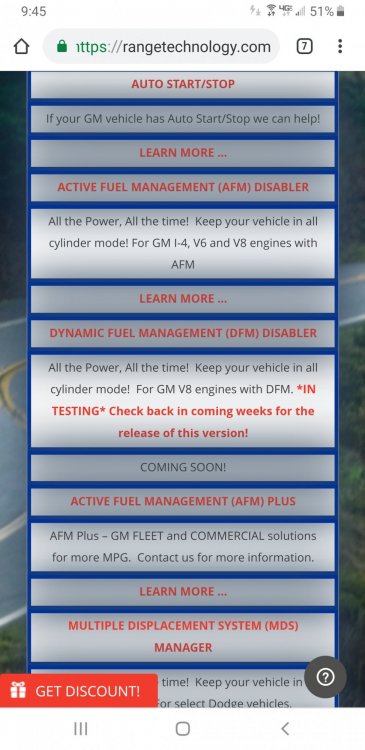Image resolution: width=365 pixels, height=750 pixels.
Task: Tap Learn More under AFM Disabler
Action: coord(183,299)
